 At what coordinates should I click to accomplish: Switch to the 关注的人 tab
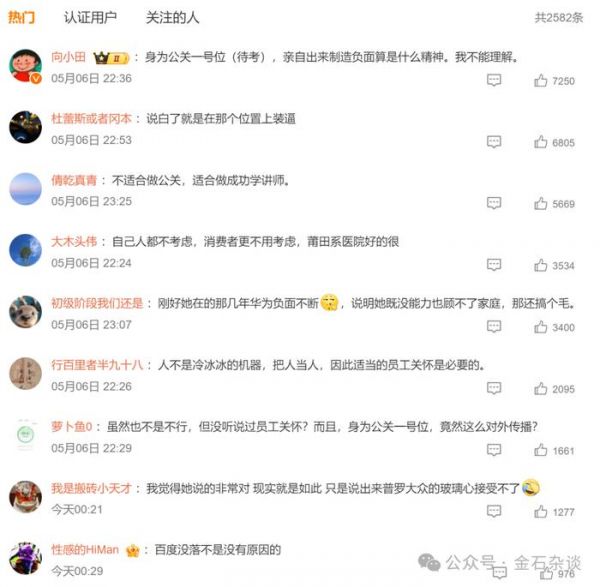(171, 17)
